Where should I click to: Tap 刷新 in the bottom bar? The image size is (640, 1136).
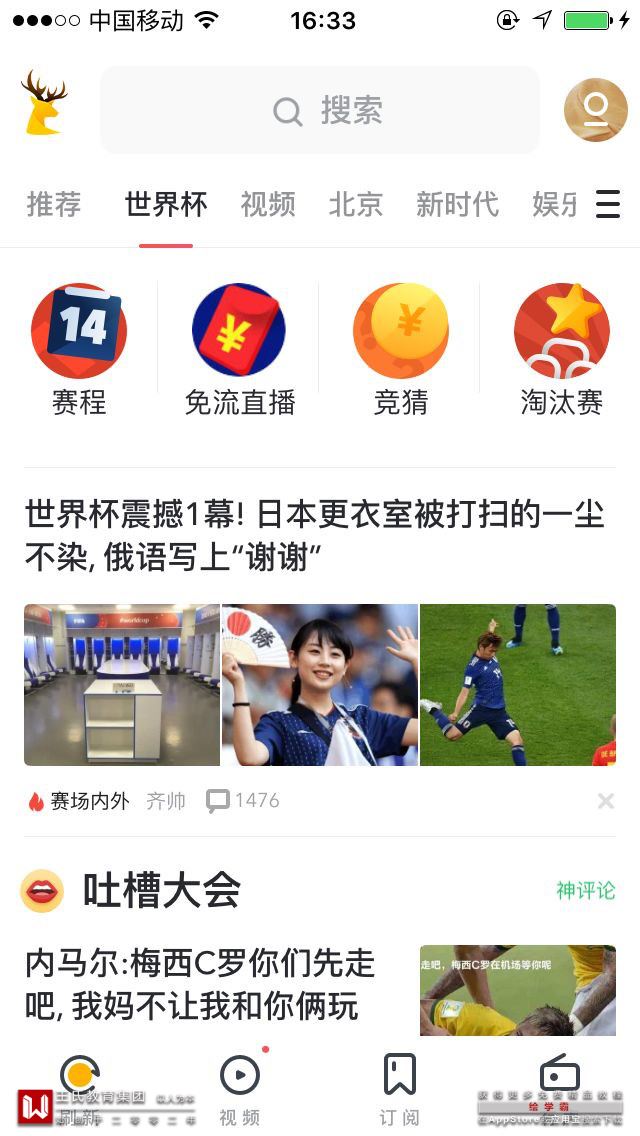click(79, 1090)
